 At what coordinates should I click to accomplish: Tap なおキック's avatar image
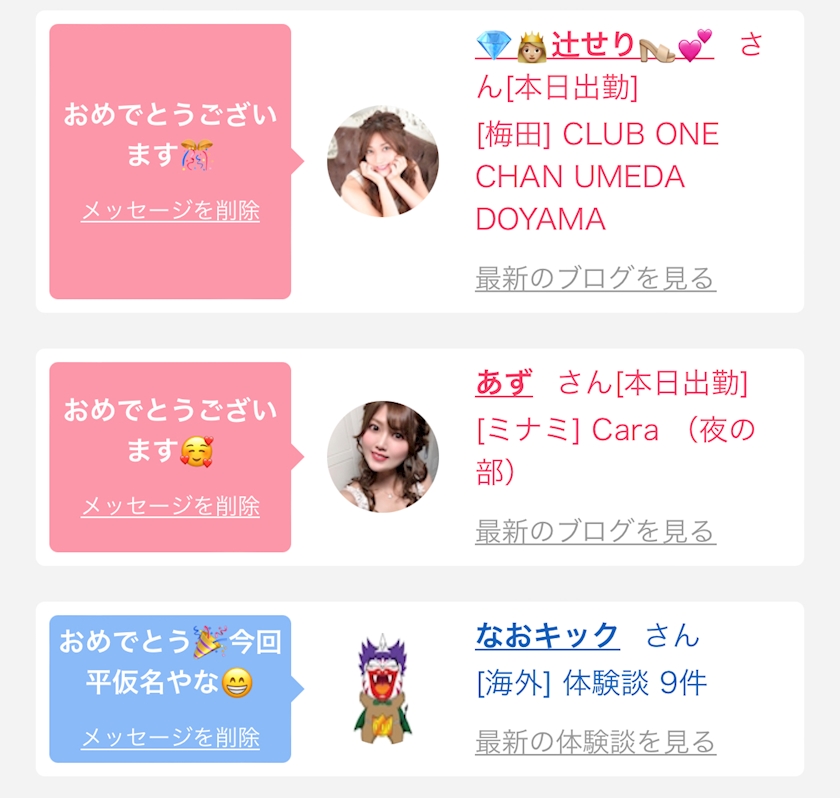[x=382, y=689]
